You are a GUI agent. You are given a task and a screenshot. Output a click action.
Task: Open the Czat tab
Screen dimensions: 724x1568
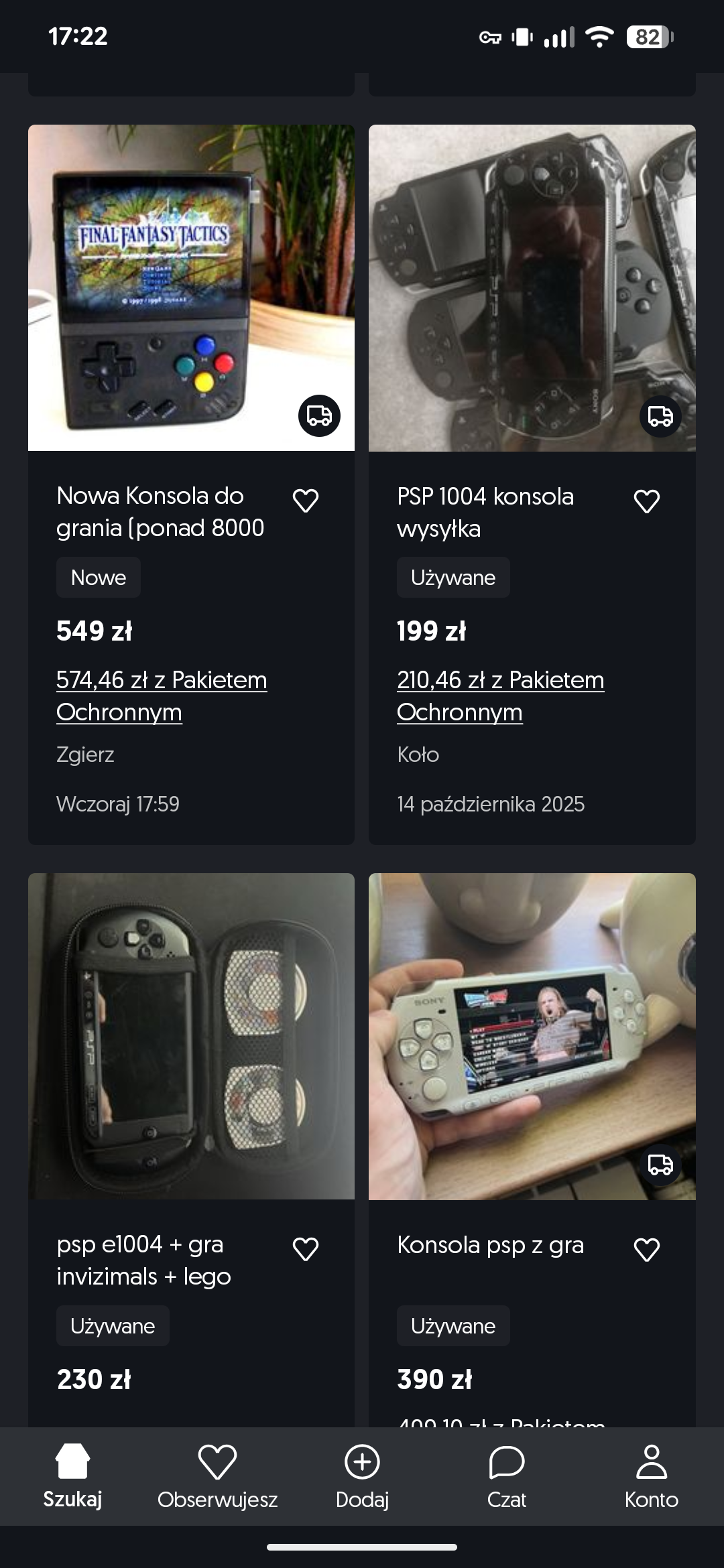pyautogui.click(x=507, y=1476)
